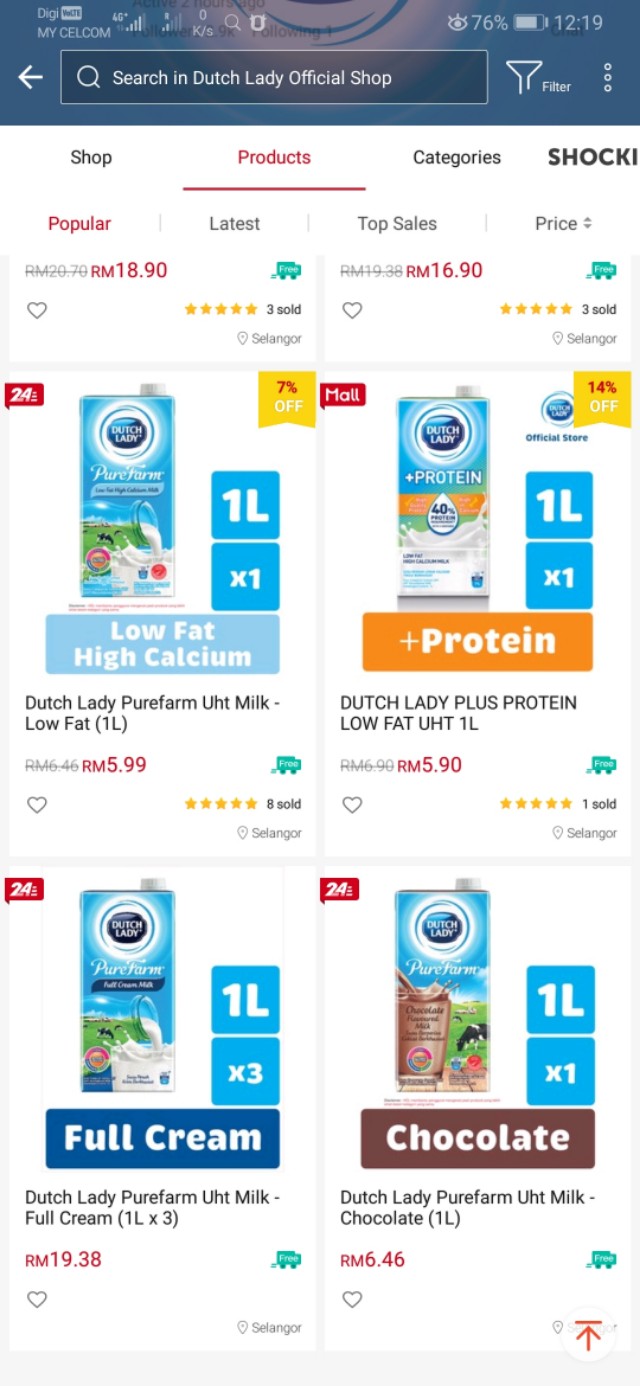Open the Filter options
This screenshot has width=640, height=1386.
click(x=537, y=78)
